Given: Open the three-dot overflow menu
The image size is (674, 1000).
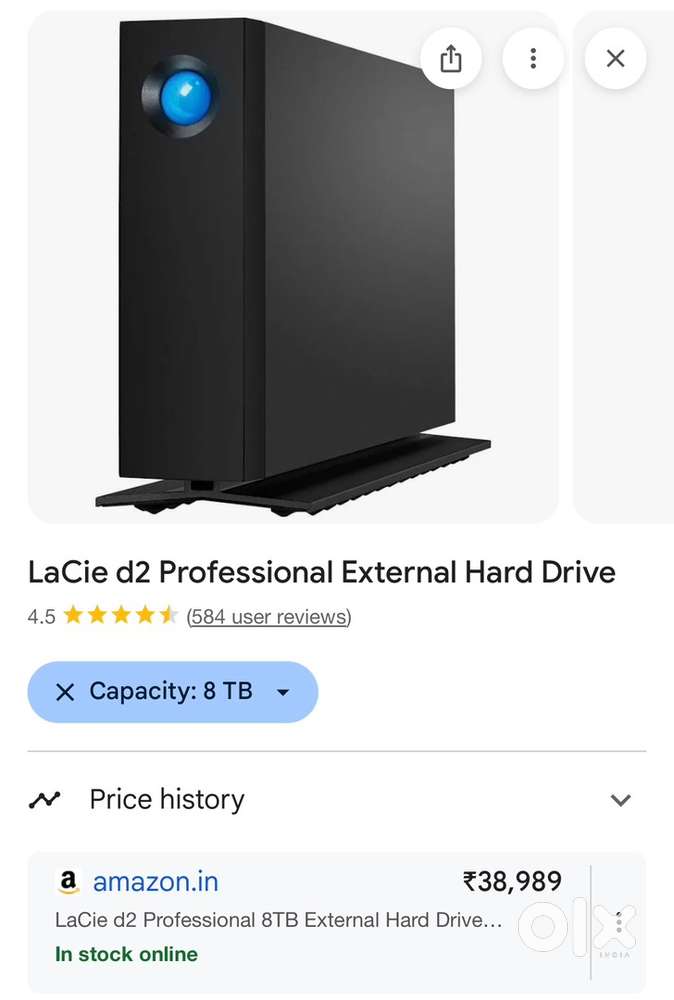Looking at the screenshot, I should tap(533, 59).
